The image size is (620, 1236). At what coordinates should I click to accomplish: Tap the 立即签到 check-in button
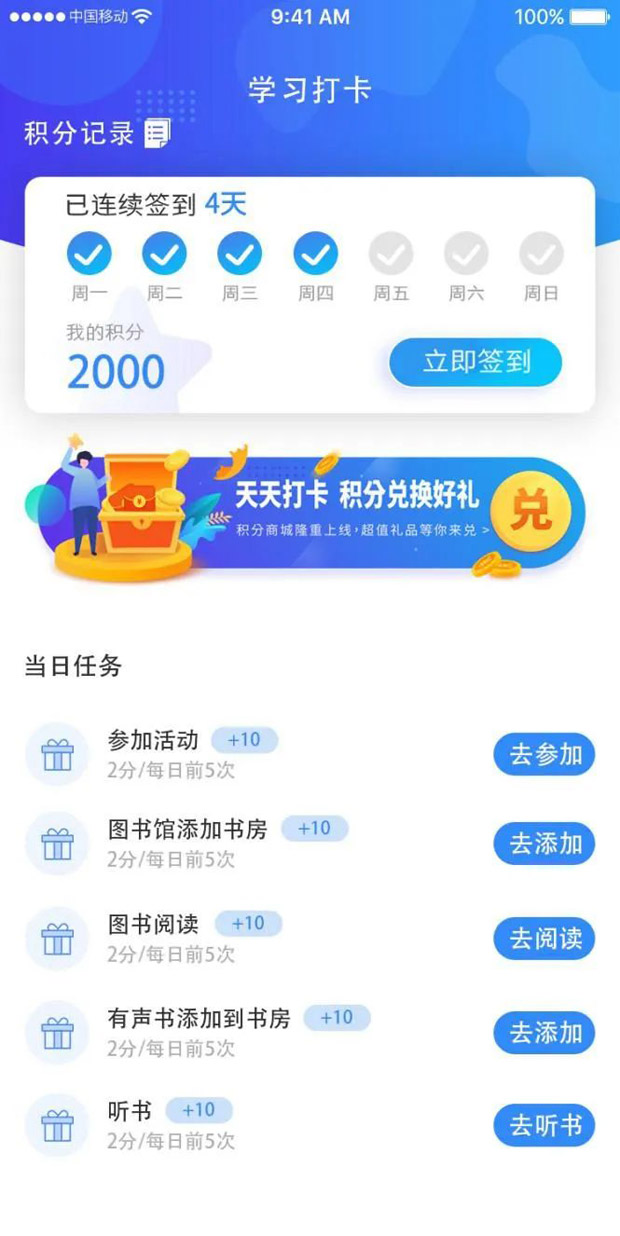point(476,362)
